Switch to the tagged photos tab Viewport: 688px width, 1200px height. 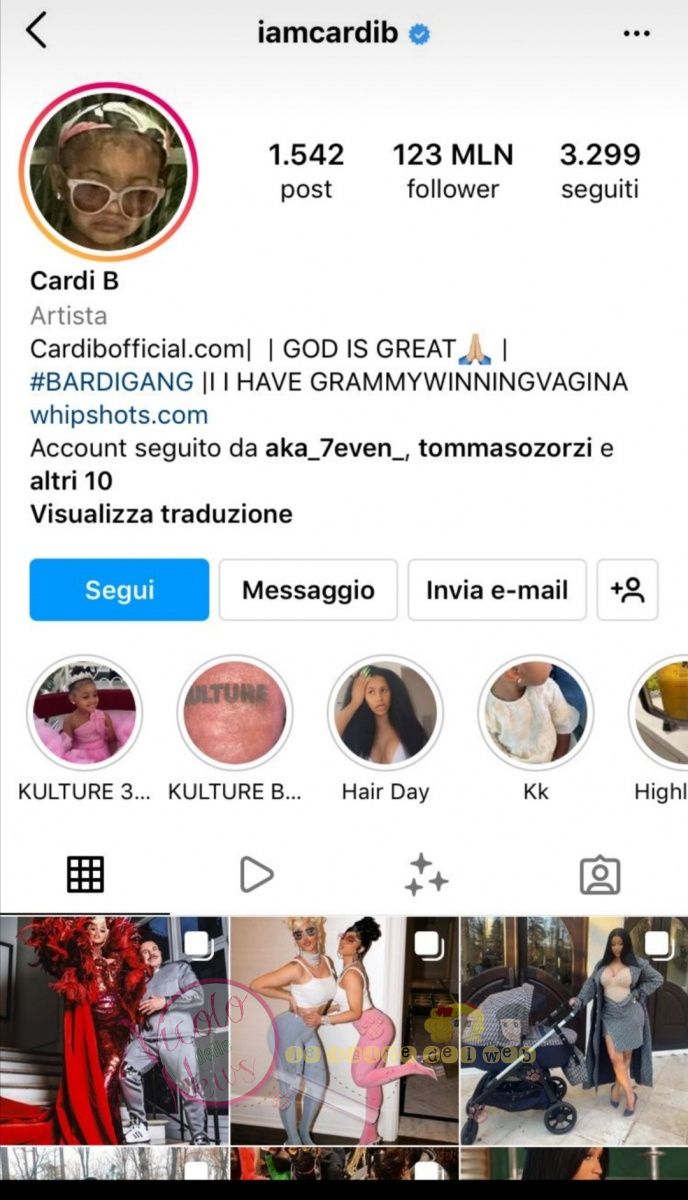tap(600, 875)
